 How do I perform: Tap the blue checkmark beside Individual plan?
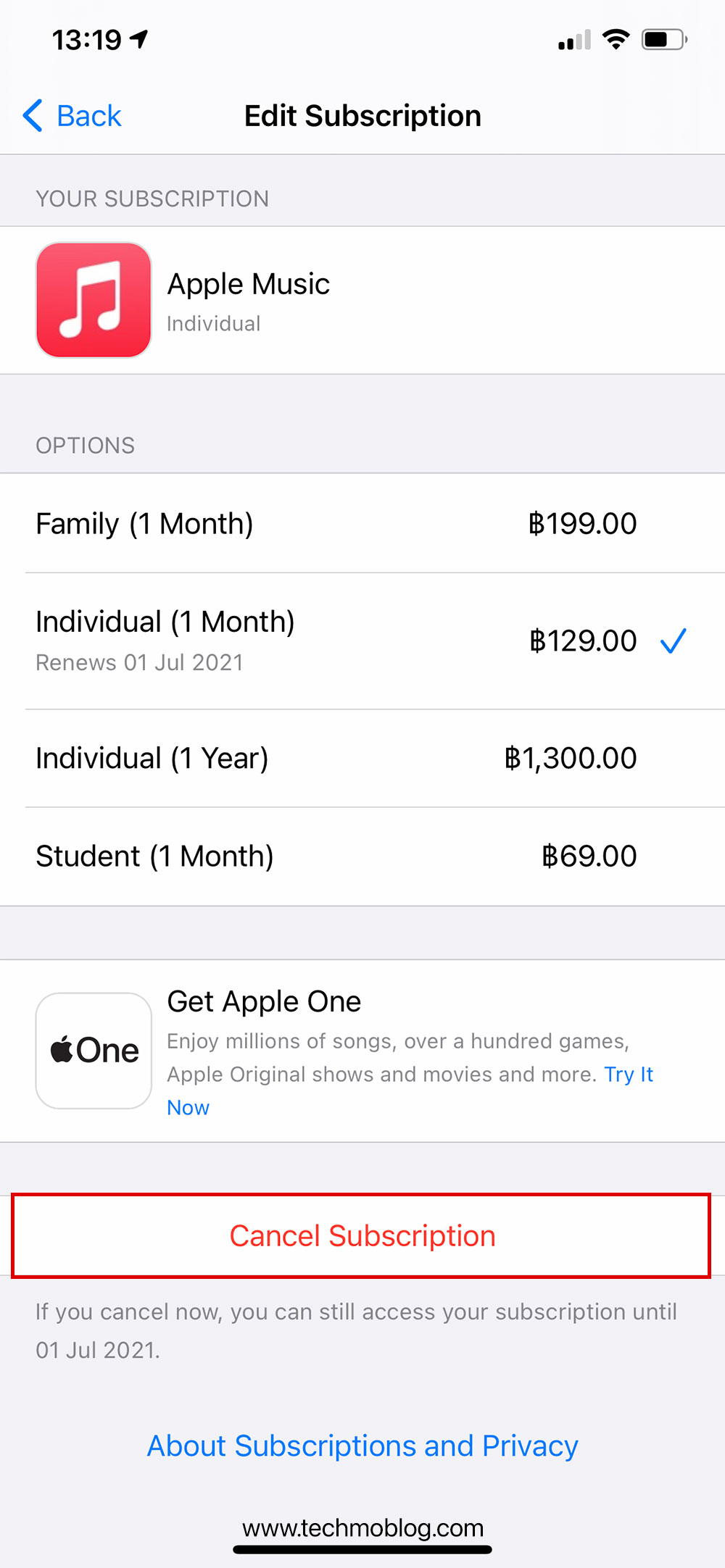[674, 639]
